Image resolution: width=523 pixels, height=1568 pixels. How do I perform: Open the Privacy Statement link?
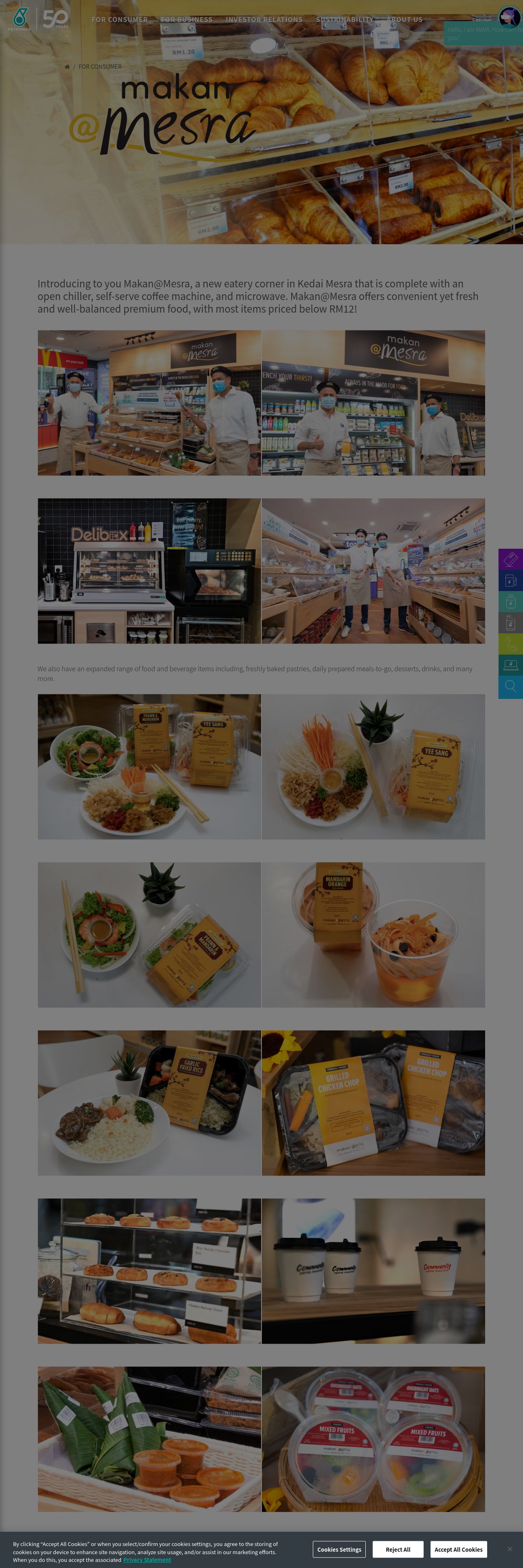[x=147, y=1559]
